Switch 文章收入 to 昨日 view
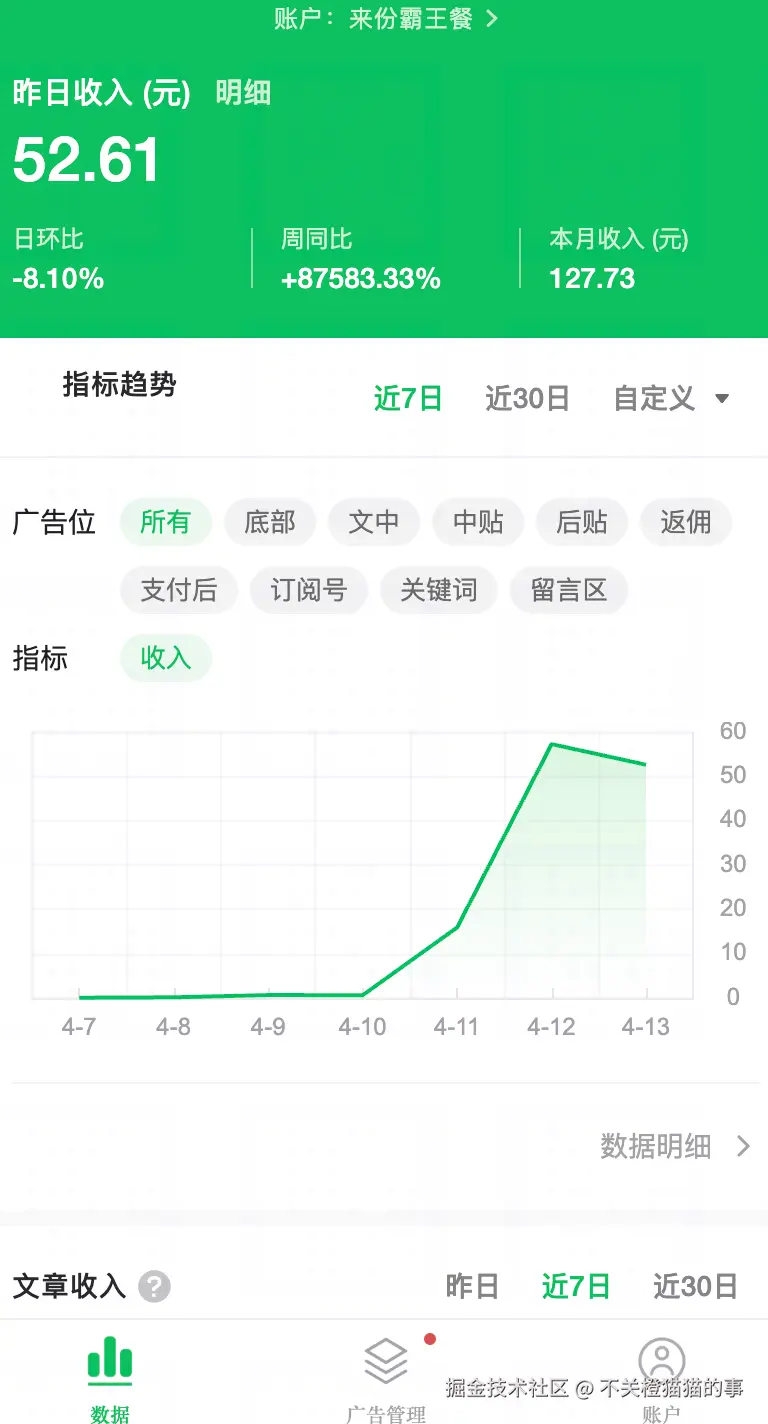The width and height of the screenshot is (768, 1424). [470, 1287]
